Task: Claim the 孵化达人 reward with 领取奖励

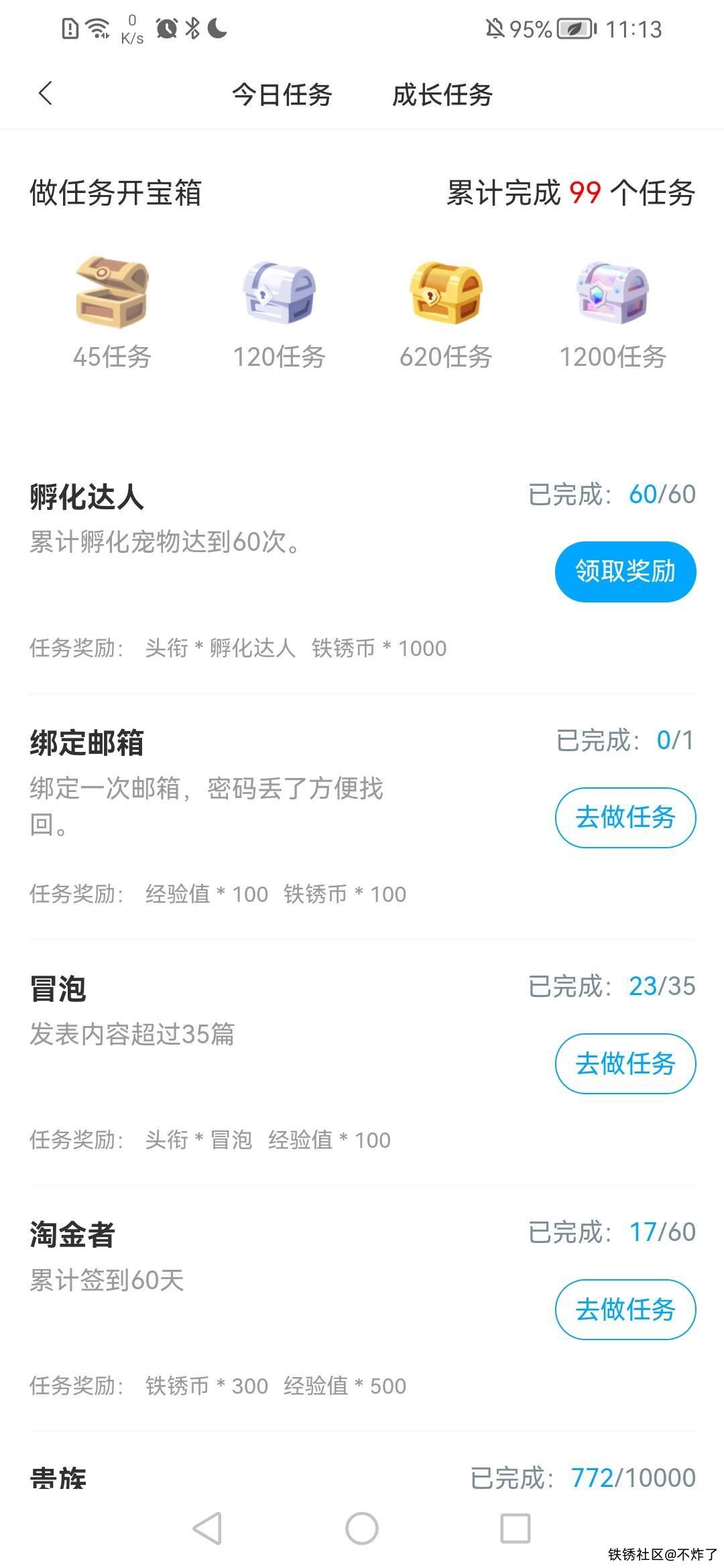Action: [625, 571]
